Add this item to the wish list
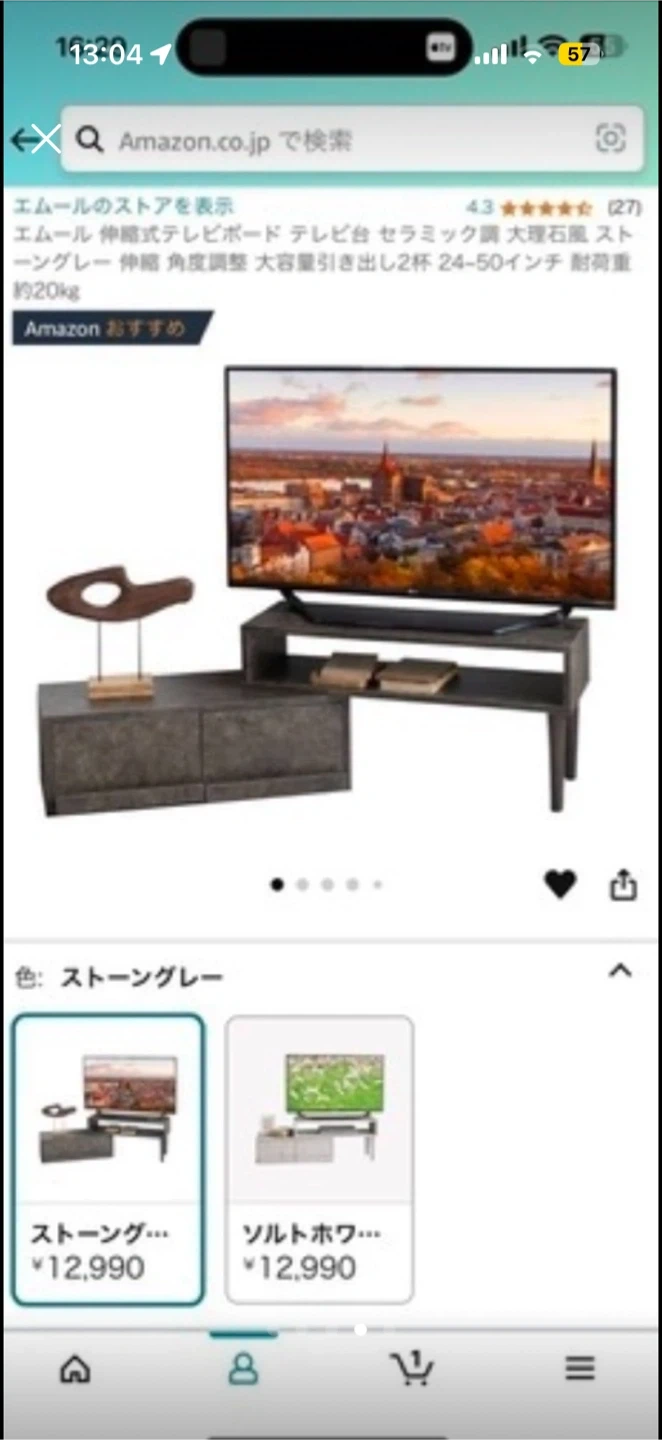The image size is (662, 1440). pyautogui.click(x=560, y=884)
